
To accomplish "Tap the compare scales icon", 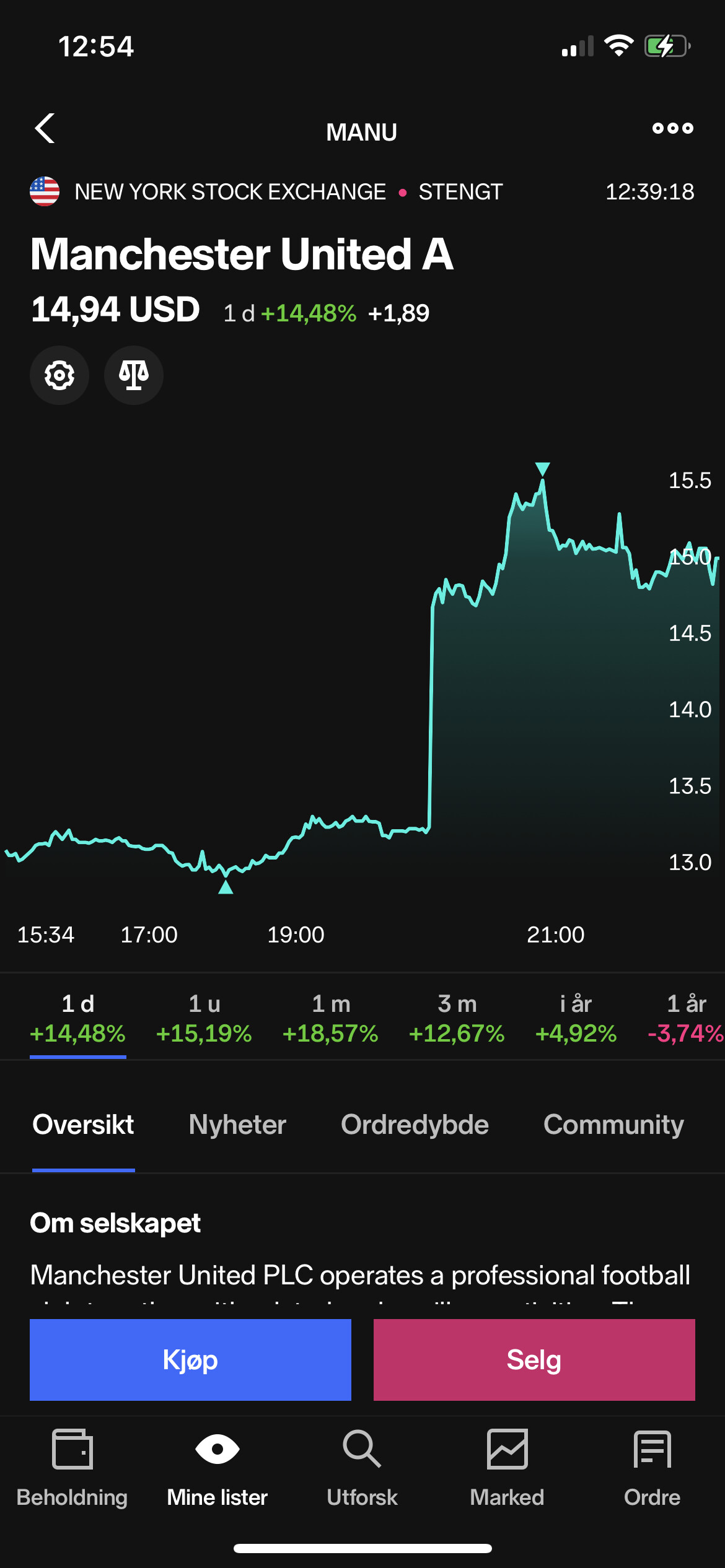I will pyautogui.click(x=134, y=375).
